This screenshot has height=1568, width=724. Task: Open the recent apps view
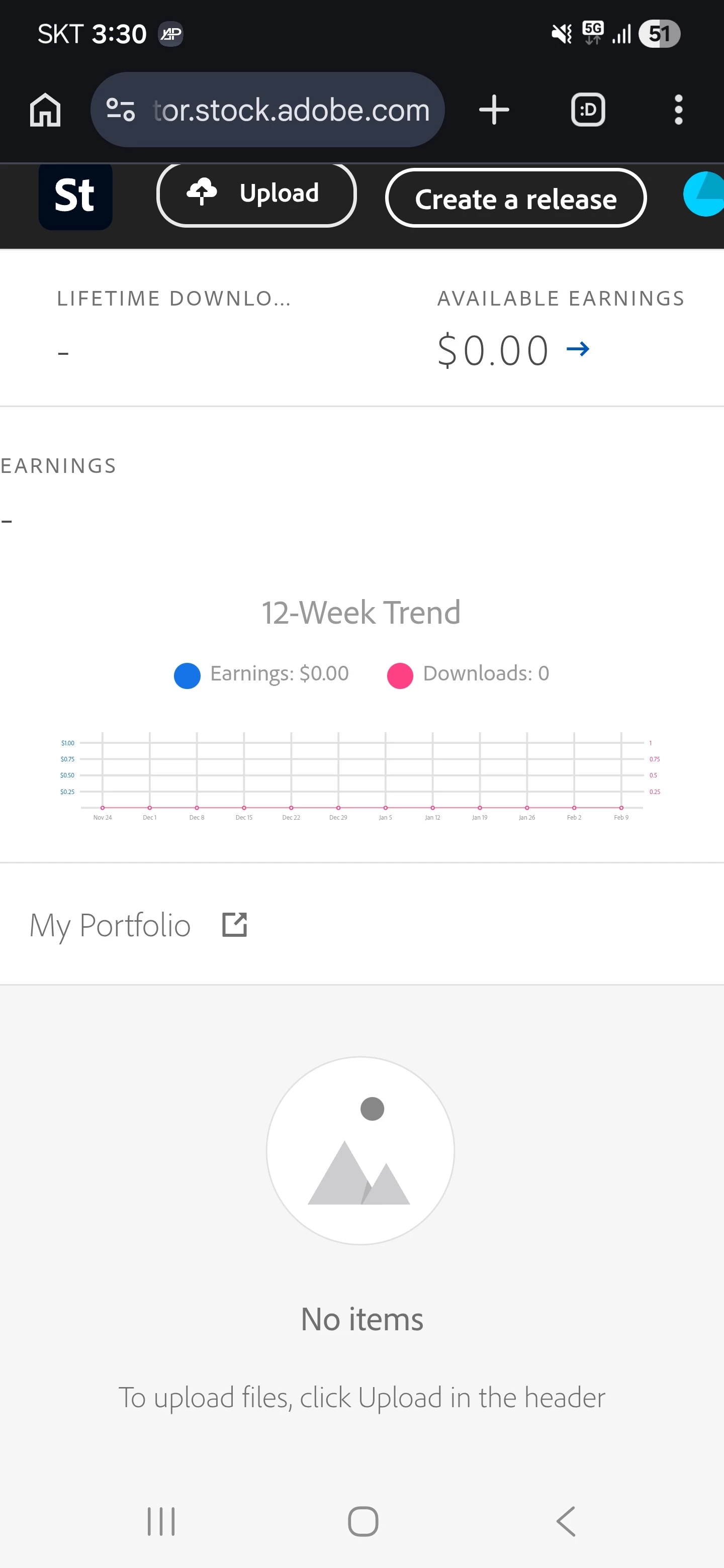161,1521
